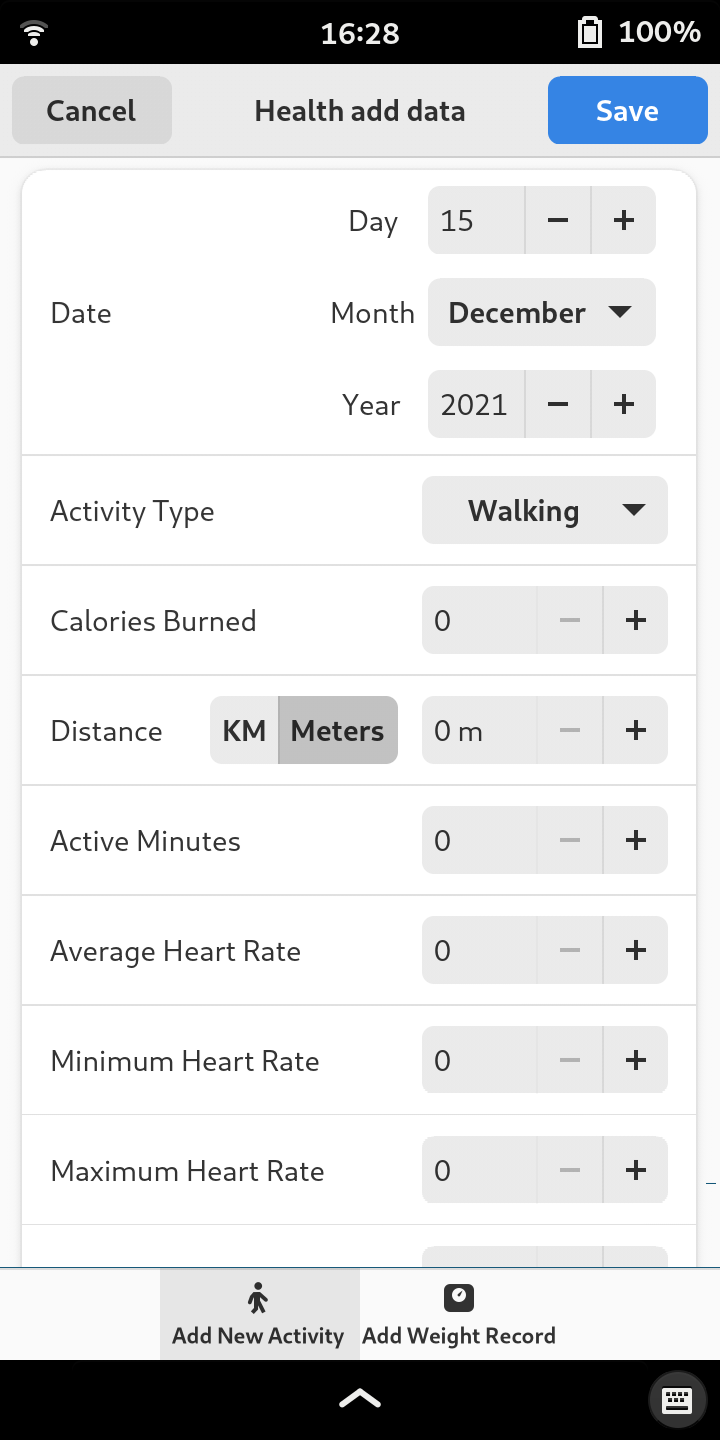720x1440 pixels.
Task: Select KM as the distance unit
Action: [x=243, y=730]
